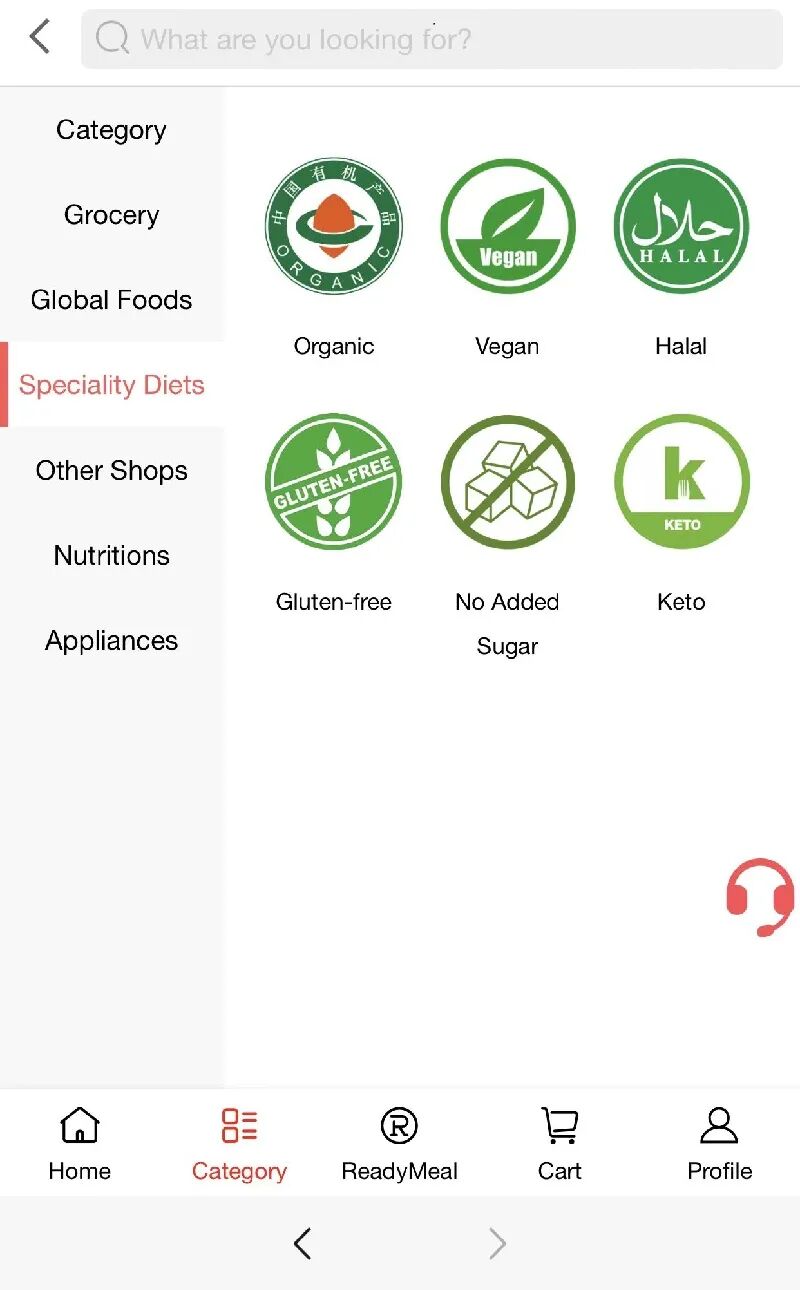Go back using the top arrow
The image size is (800, 1290).
click(40, 38)
